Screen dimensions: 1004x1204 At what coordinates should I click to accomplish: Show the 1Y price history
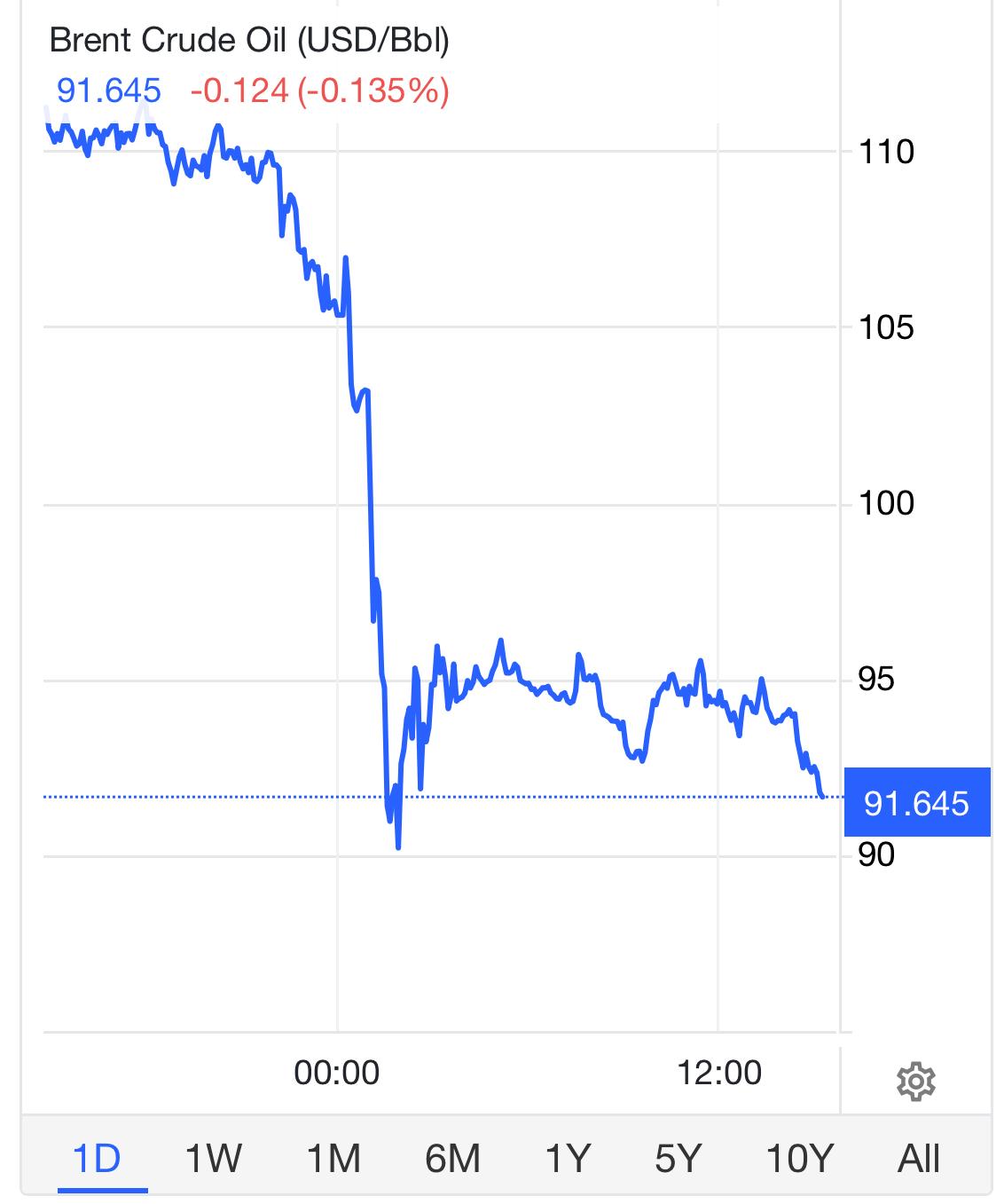coord(567,1158)
